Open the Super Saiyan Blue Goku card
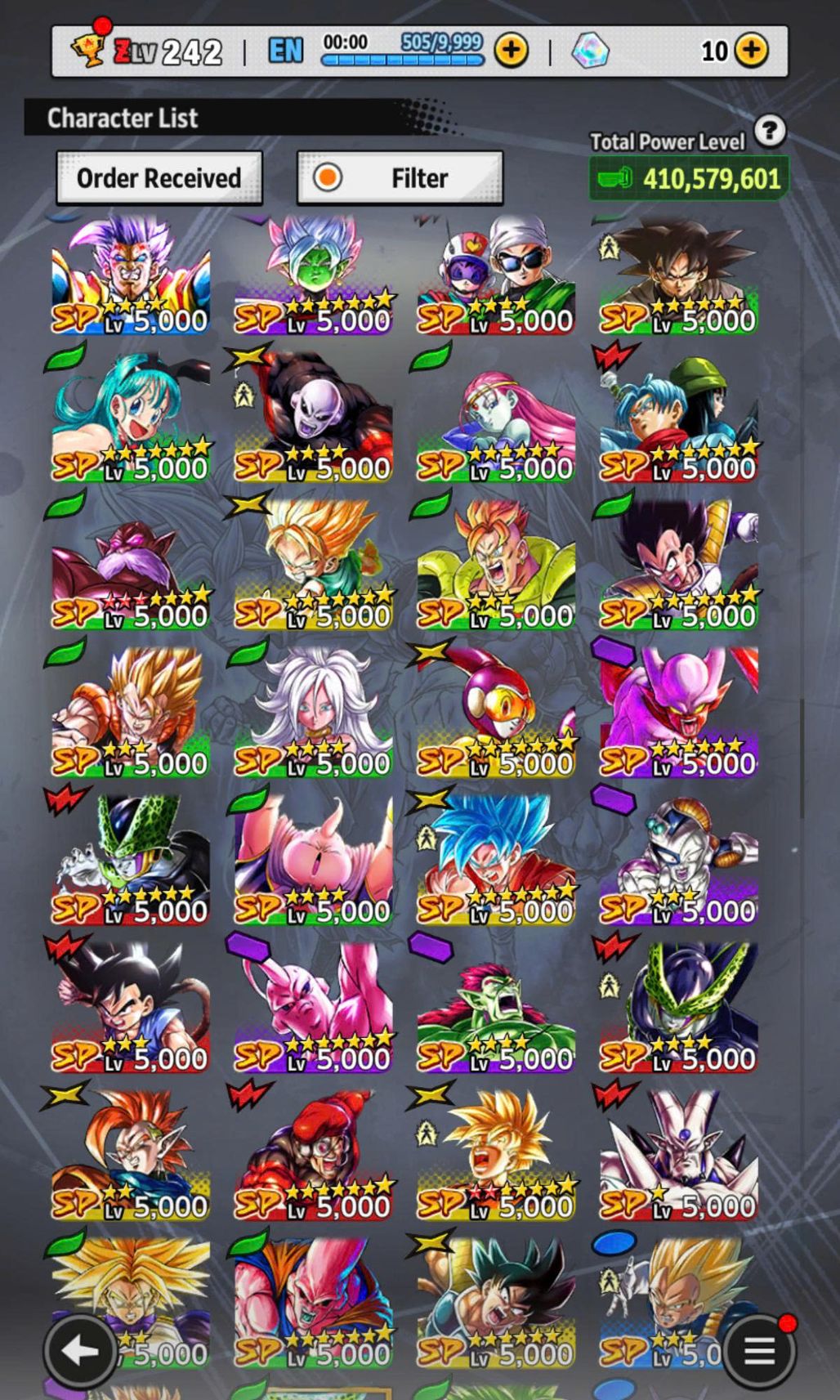Image resolution: width=840 pixels, height=1400 pixels. [496, 858]
